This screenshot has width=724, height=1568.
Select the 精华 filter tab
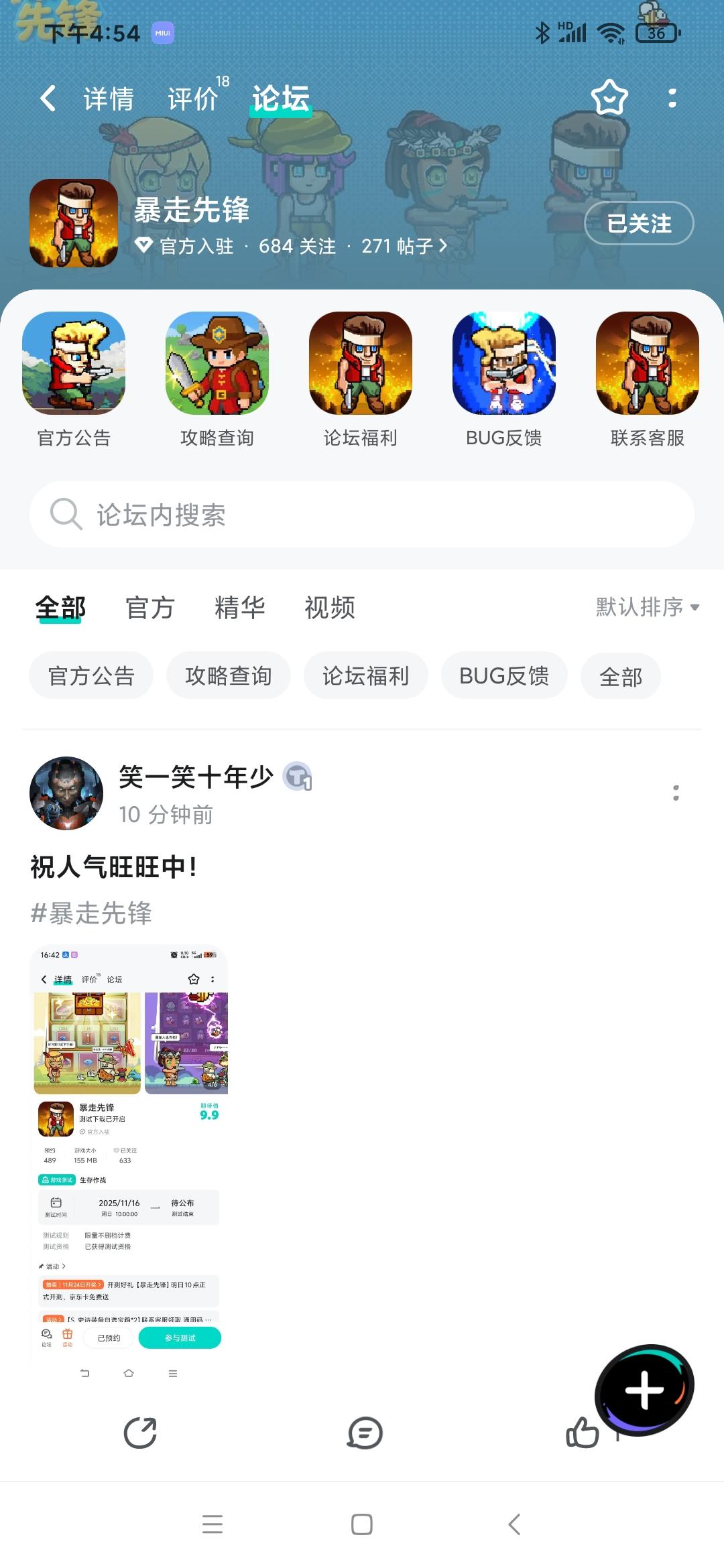239,608
